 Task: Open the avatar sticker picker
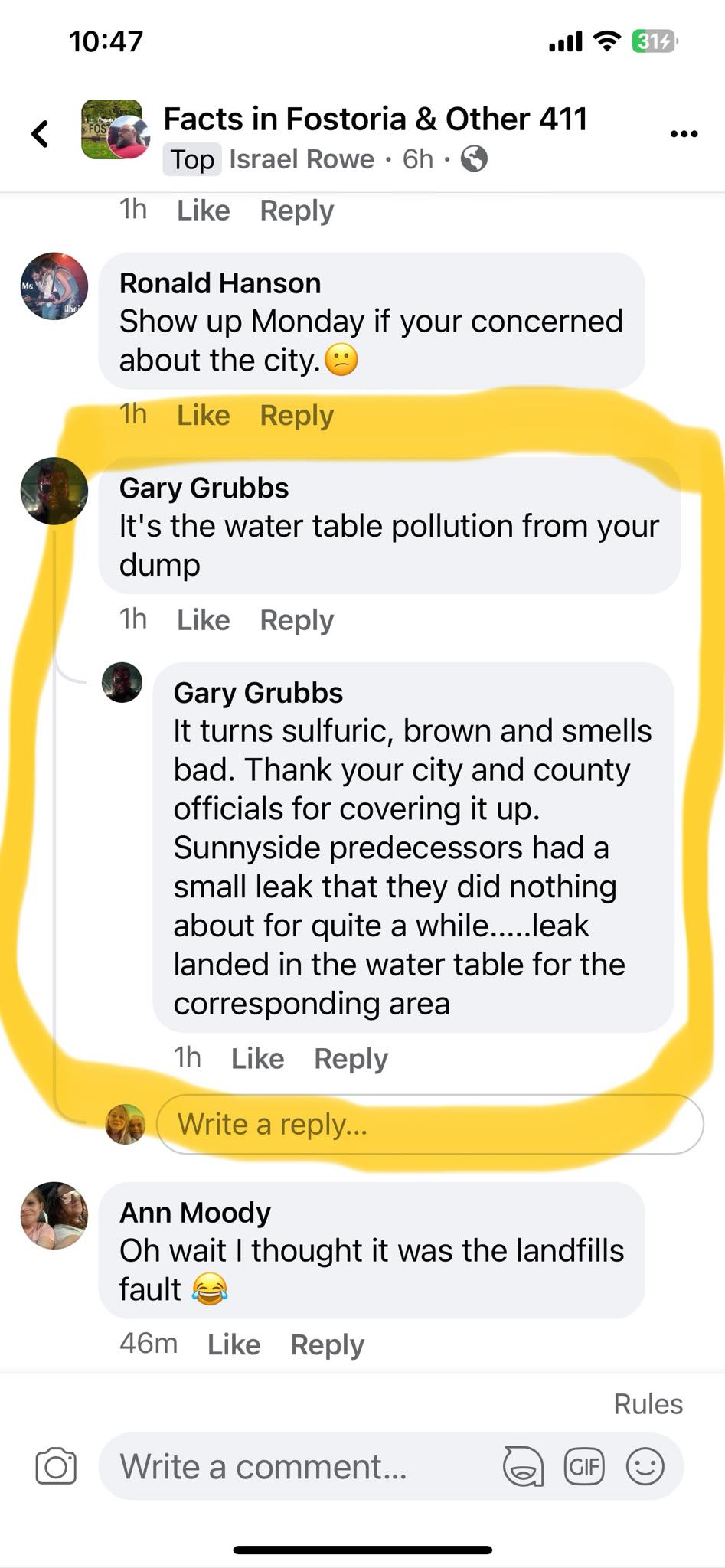tap(523, 1466)
